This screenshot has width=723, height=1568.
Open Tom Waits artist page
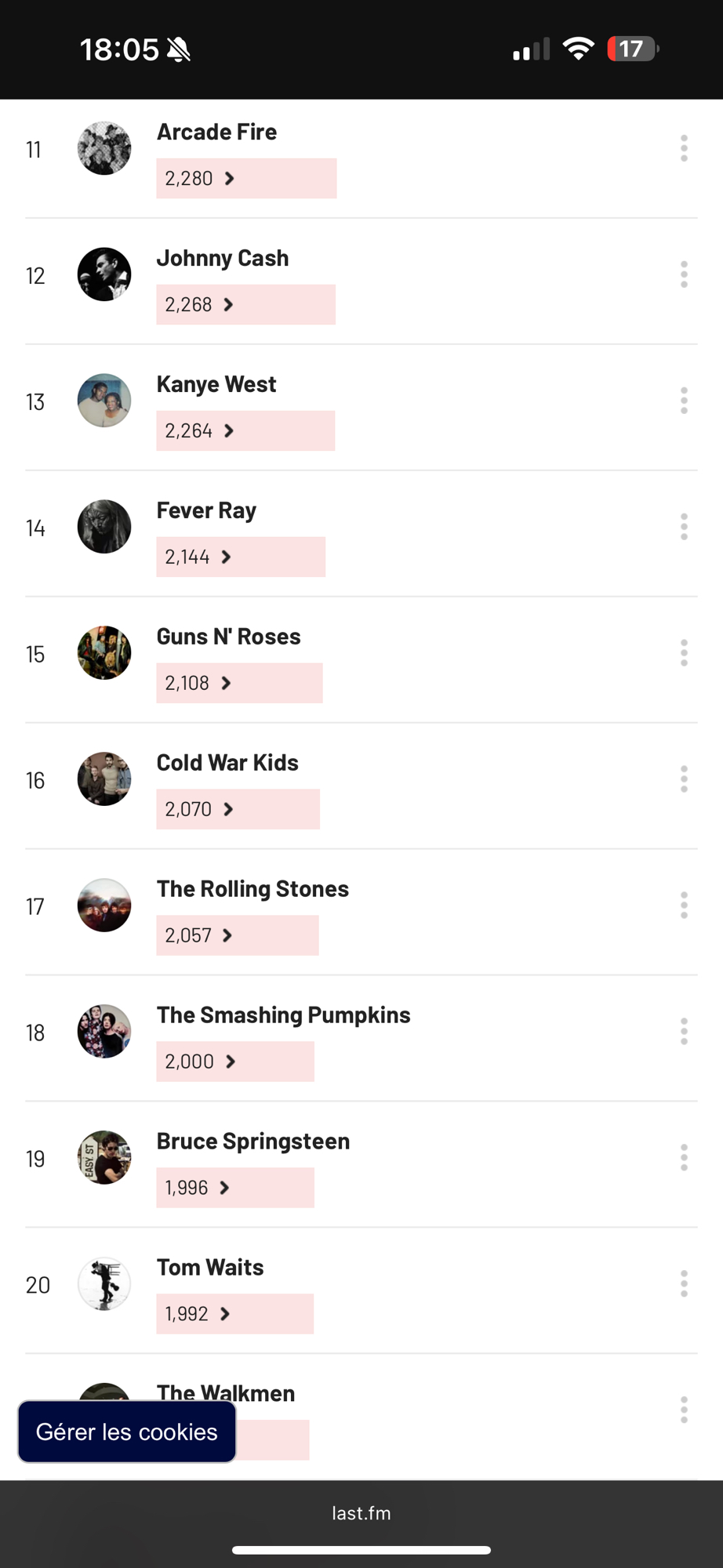[x=210, y=1268]
